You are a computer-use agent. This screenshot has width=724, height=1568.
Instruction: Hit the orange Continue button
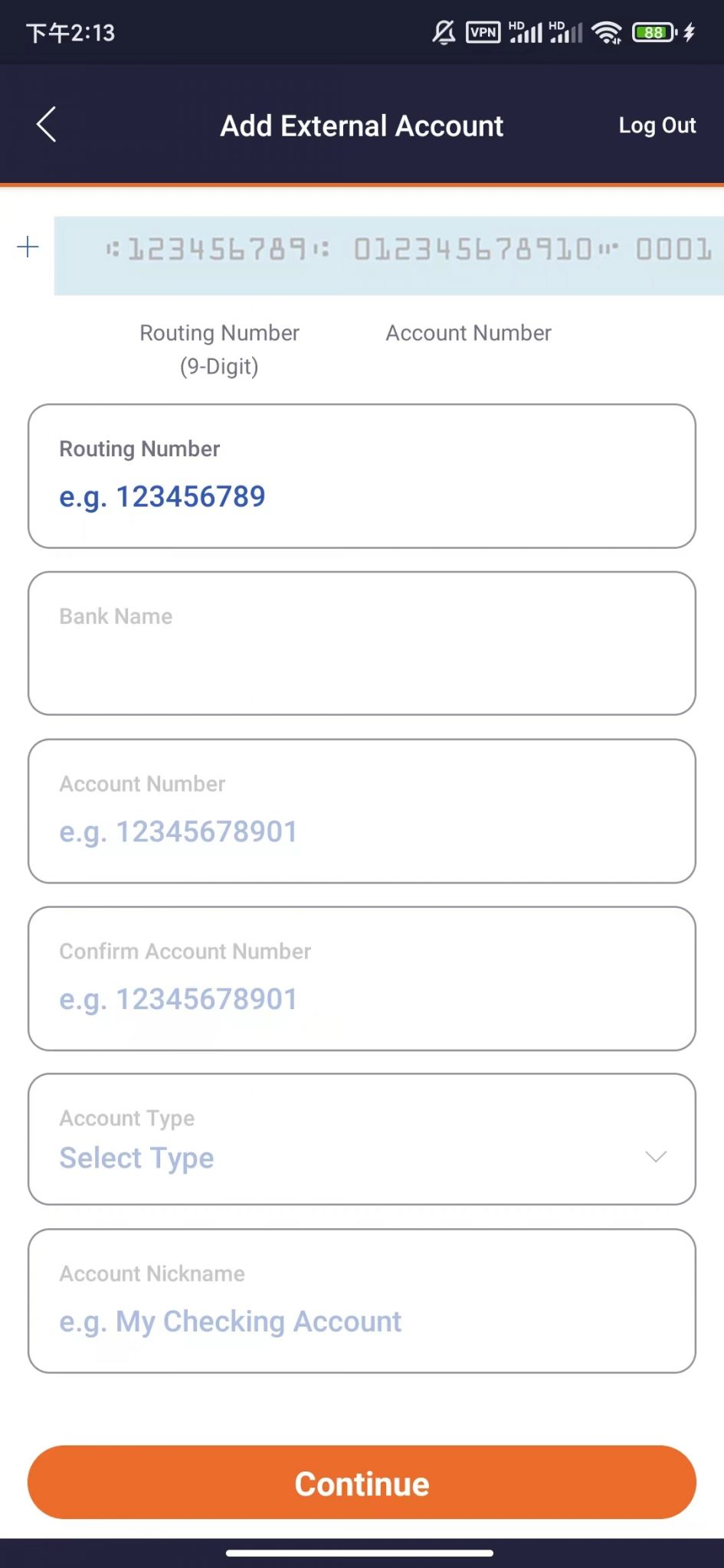pyautogui.click(x=362, y=1482)
